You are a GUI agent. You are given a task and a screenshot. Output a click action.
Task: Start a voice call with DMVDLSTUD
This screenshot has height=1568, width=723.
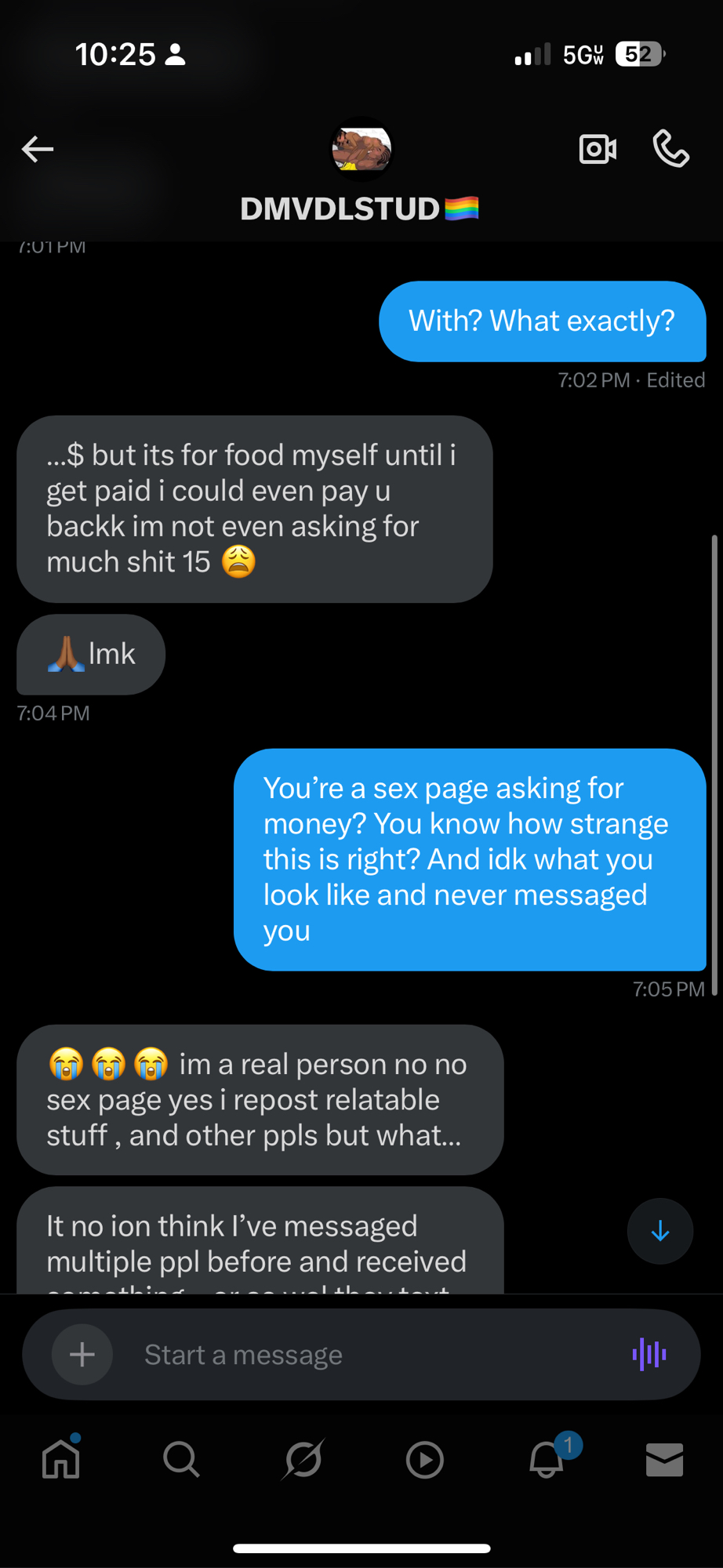pyautogui.click(x=671, y=148)
